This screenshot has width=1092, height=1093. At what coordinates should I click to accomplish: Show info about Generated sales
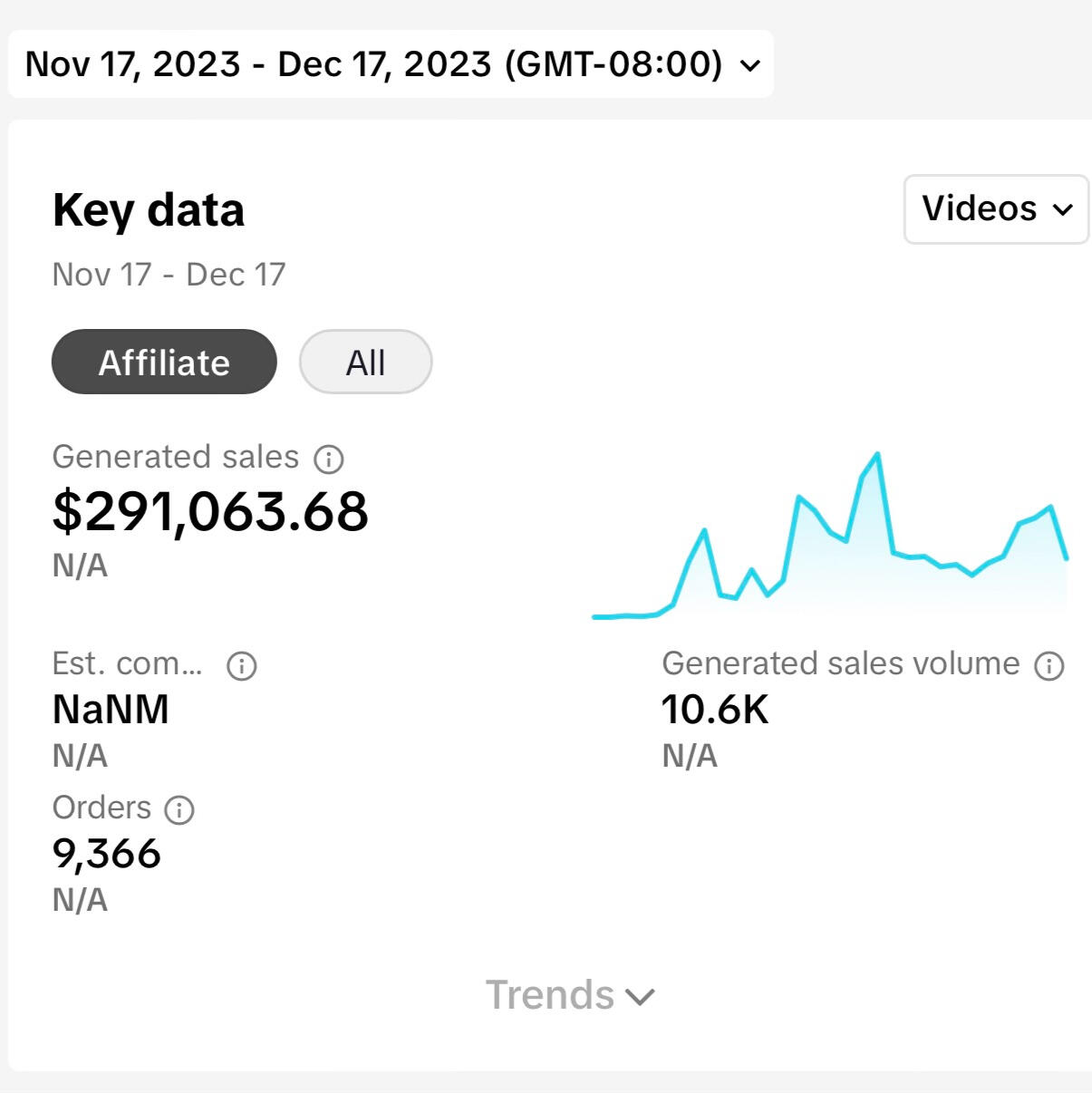click(328, 459)
